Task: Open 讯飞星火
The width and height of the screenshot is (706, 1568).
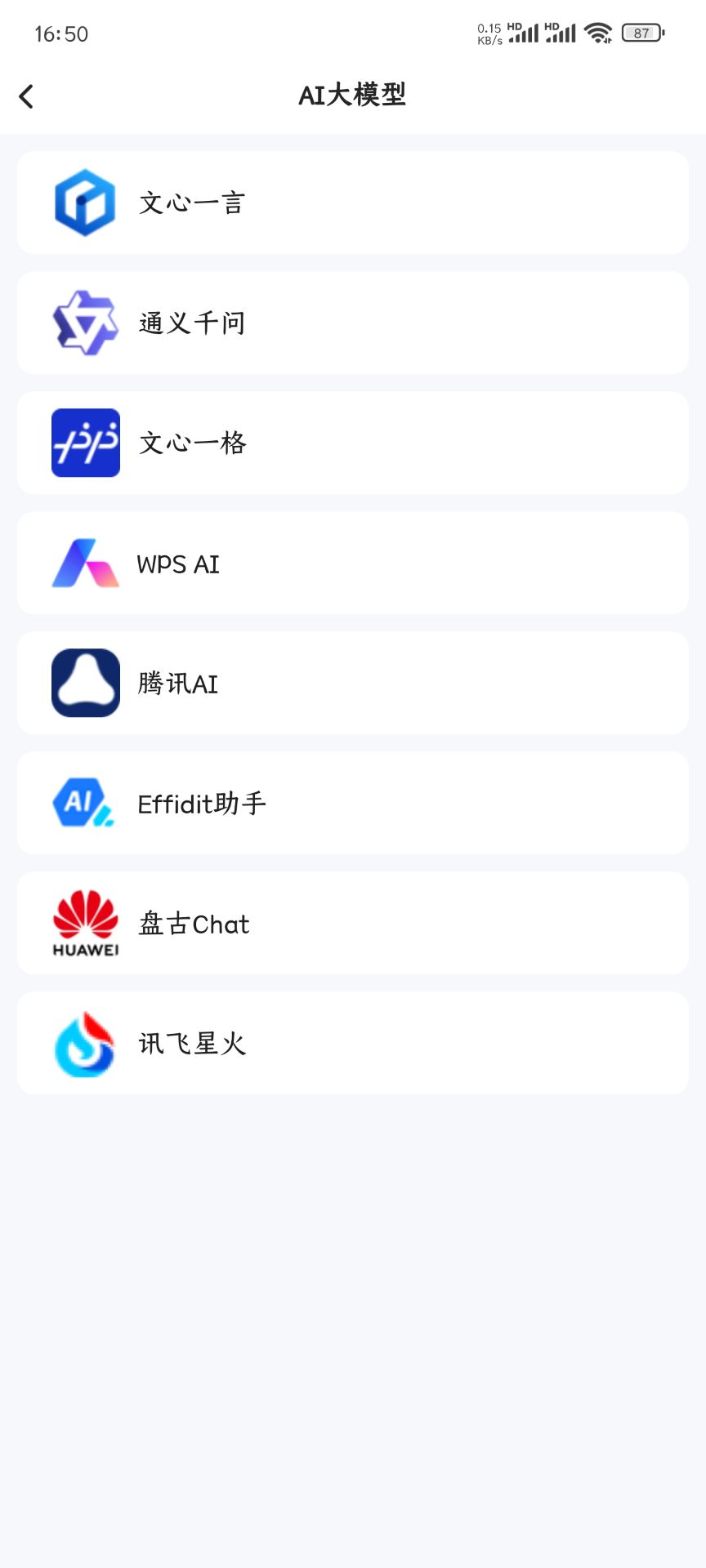Action: (x=353, y=1043)
